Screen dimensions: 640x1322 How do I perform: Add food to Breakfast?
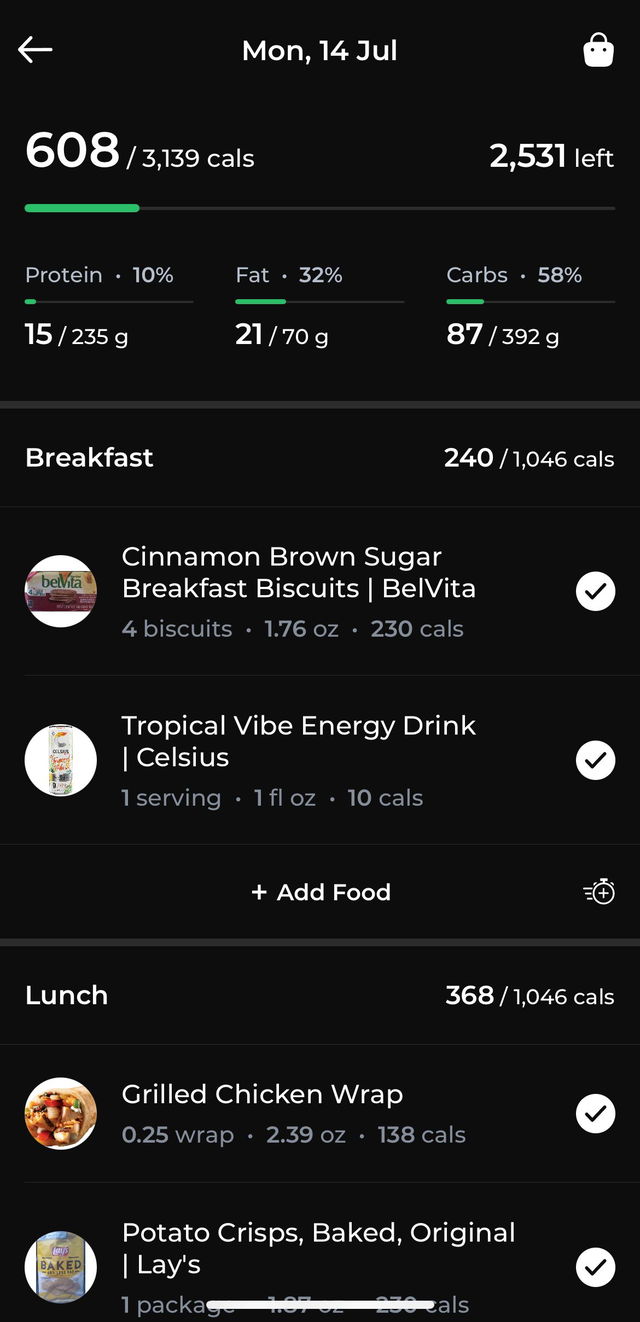pyautogui.click(x=321, y=892)
